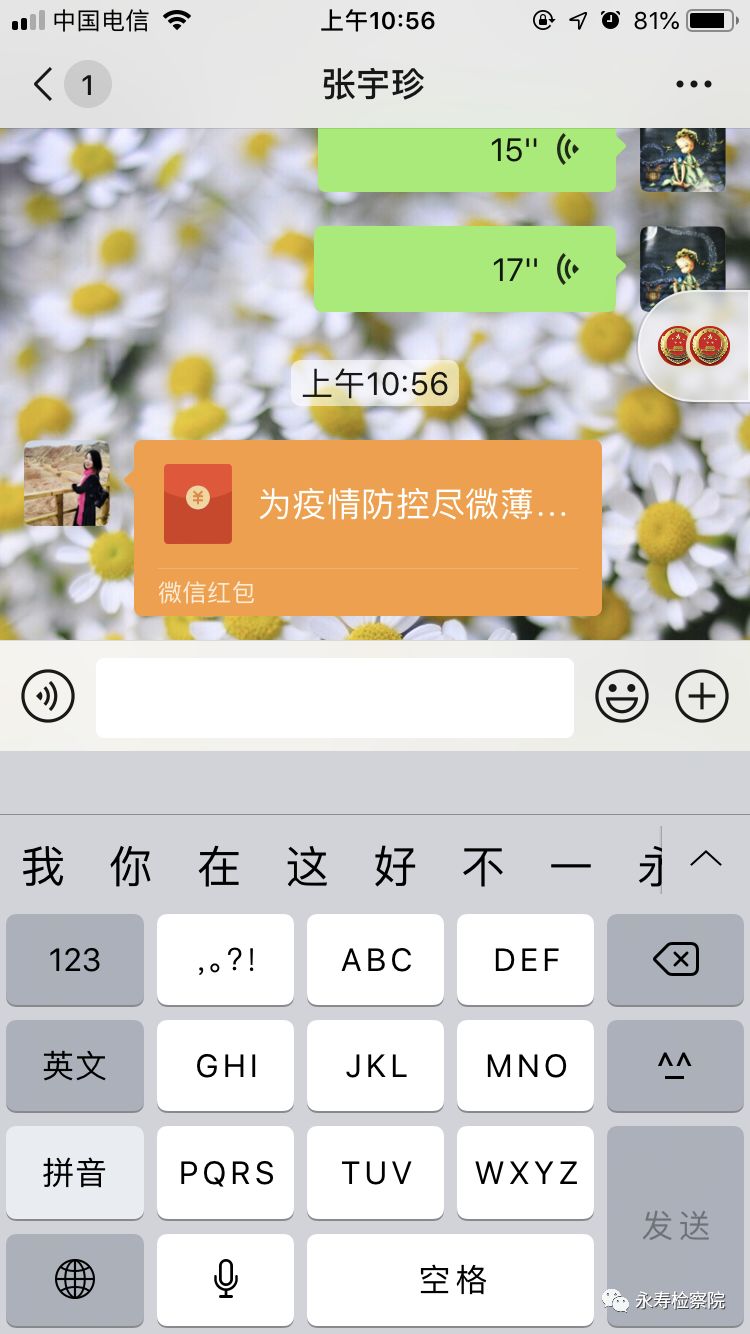Start dictation with the microphone key
Image resolution: width=750 pixels, height=1334 pixels.
coord(225,1278)
